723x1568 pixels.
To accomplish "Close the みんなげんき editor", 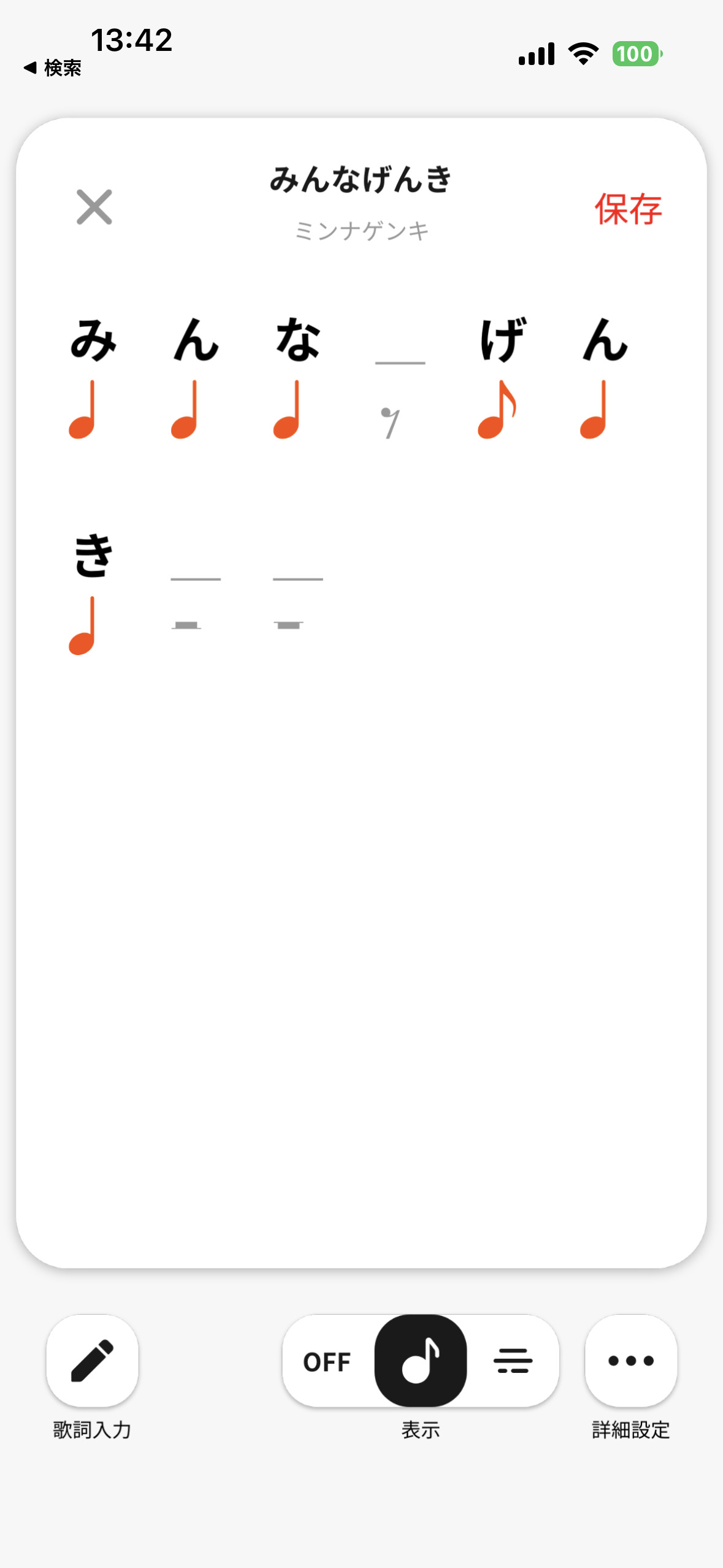I will (x=94, y=207).
